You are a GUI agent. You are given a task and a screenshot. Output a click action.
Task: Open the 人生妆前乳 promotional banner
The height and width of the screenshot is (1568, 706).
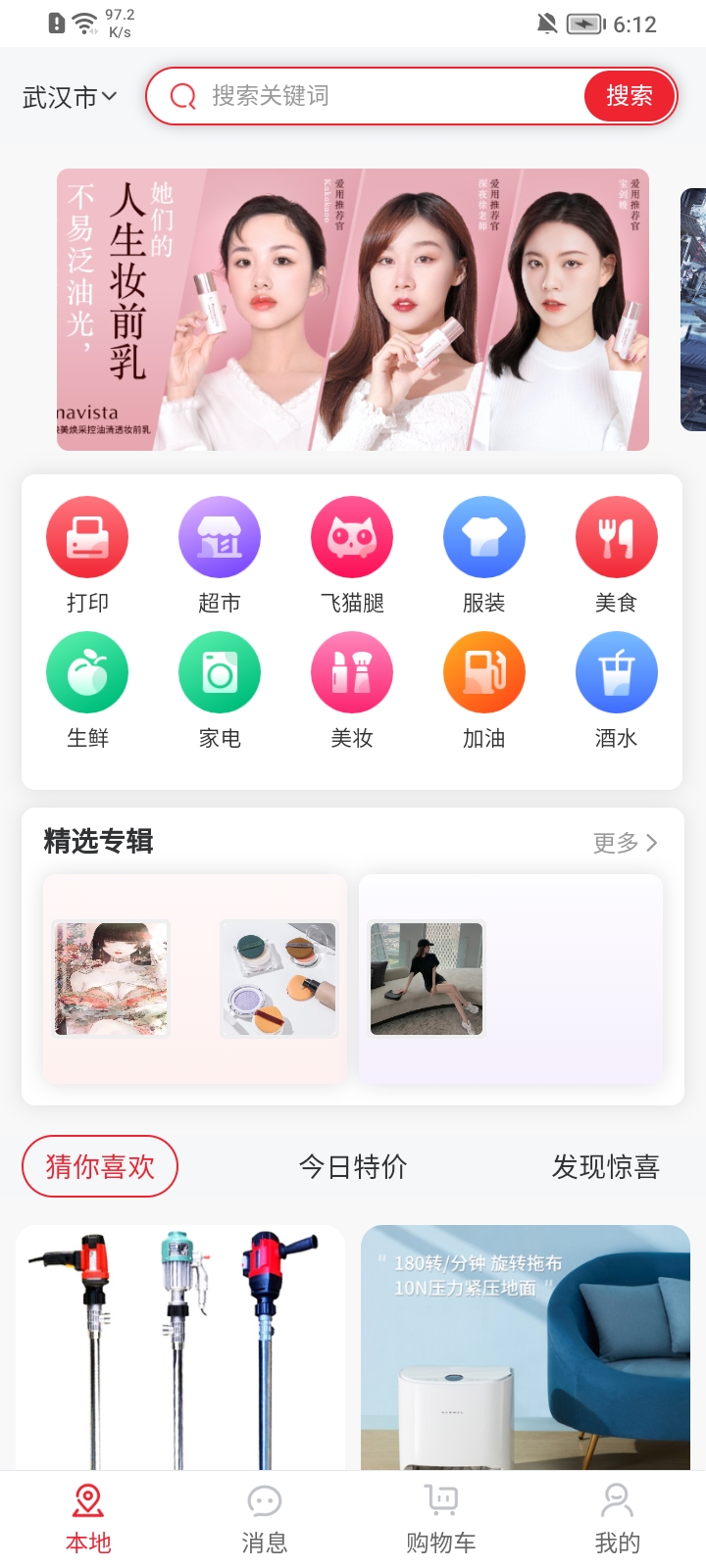[x=353, y=310]
